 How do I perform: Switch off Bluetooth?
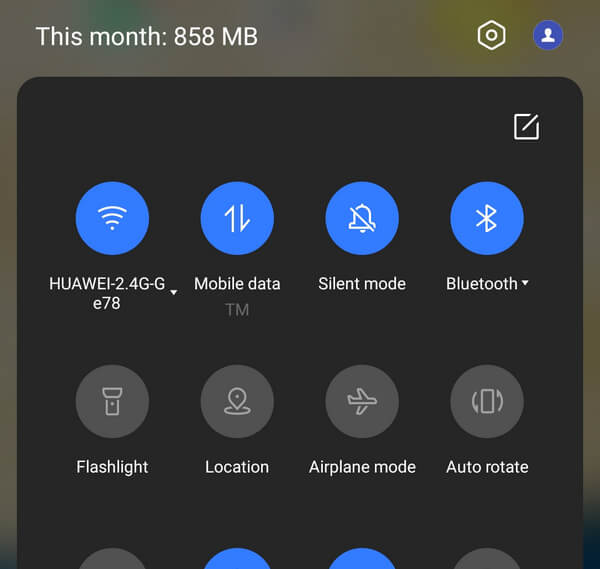487,220
